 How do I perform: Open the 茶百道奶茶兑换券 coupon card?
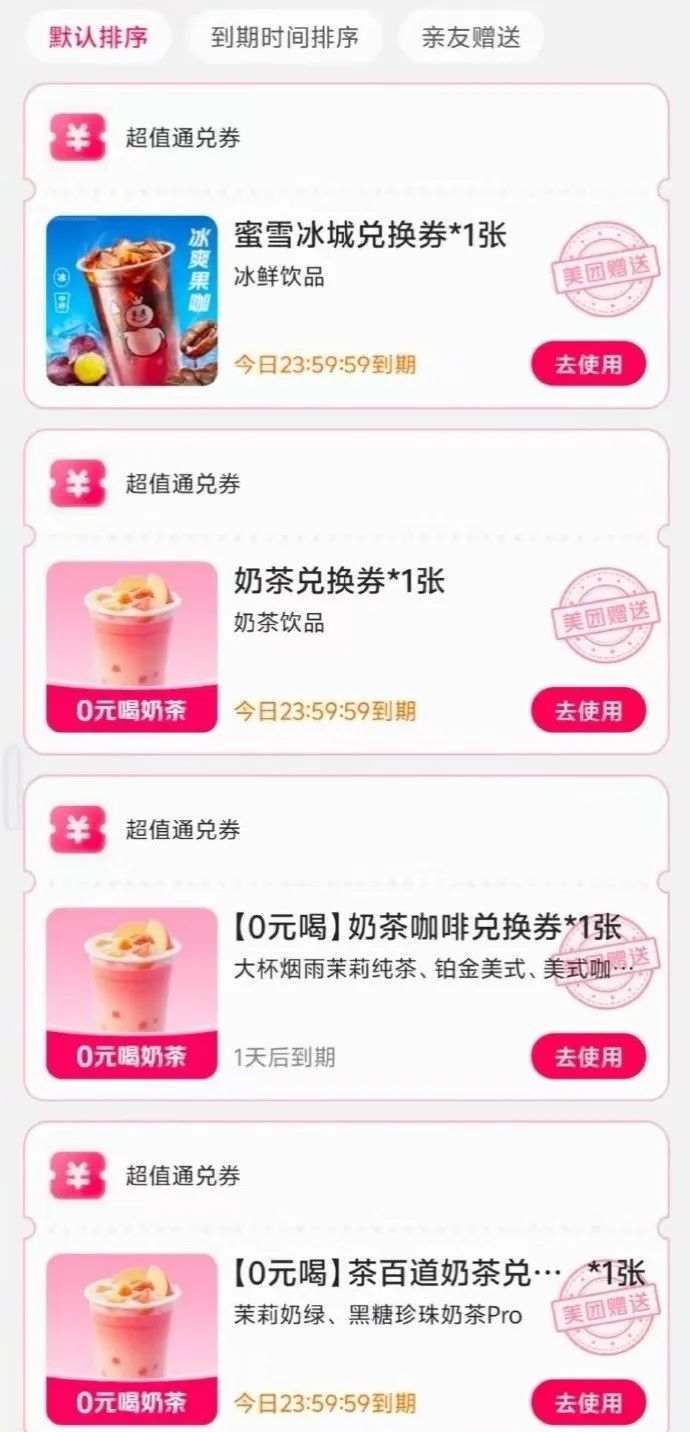(400, 1274)
